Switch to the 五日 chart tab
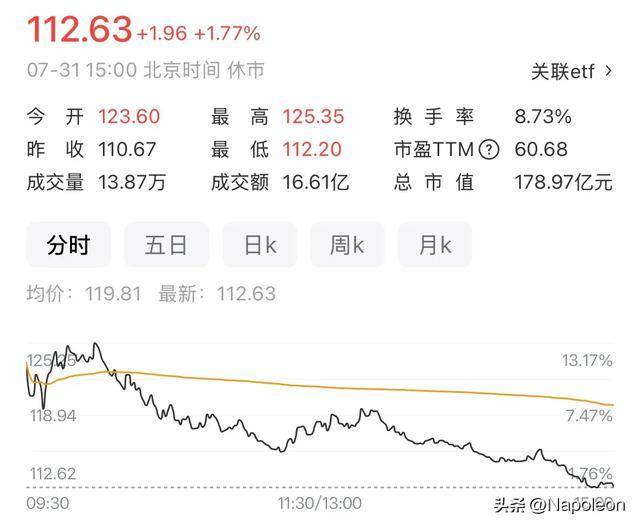The width and height of the screenshot is (640, 528). 166,245
